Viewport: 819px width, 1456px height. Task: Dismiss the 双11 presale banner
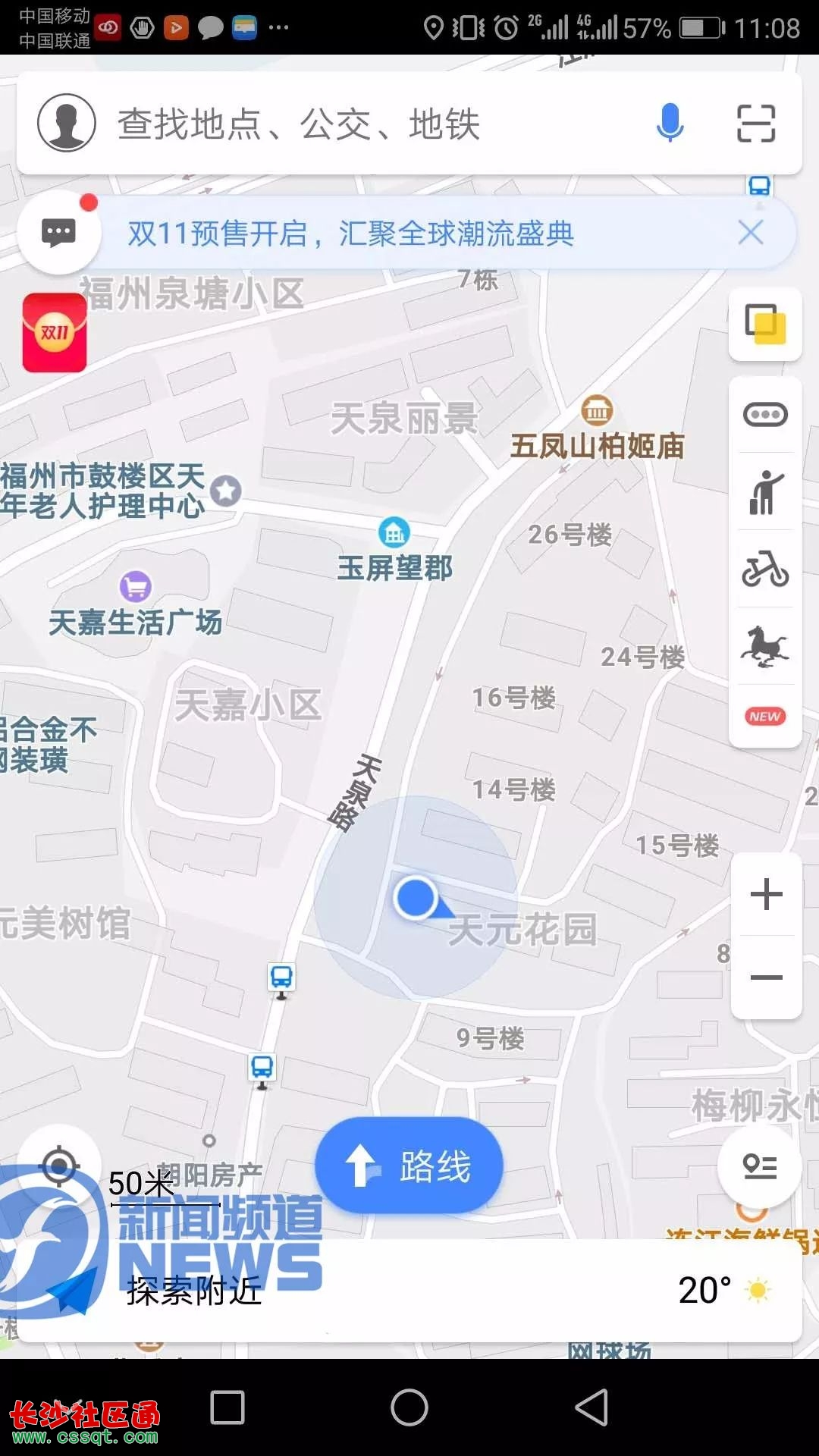pos(751,232)
